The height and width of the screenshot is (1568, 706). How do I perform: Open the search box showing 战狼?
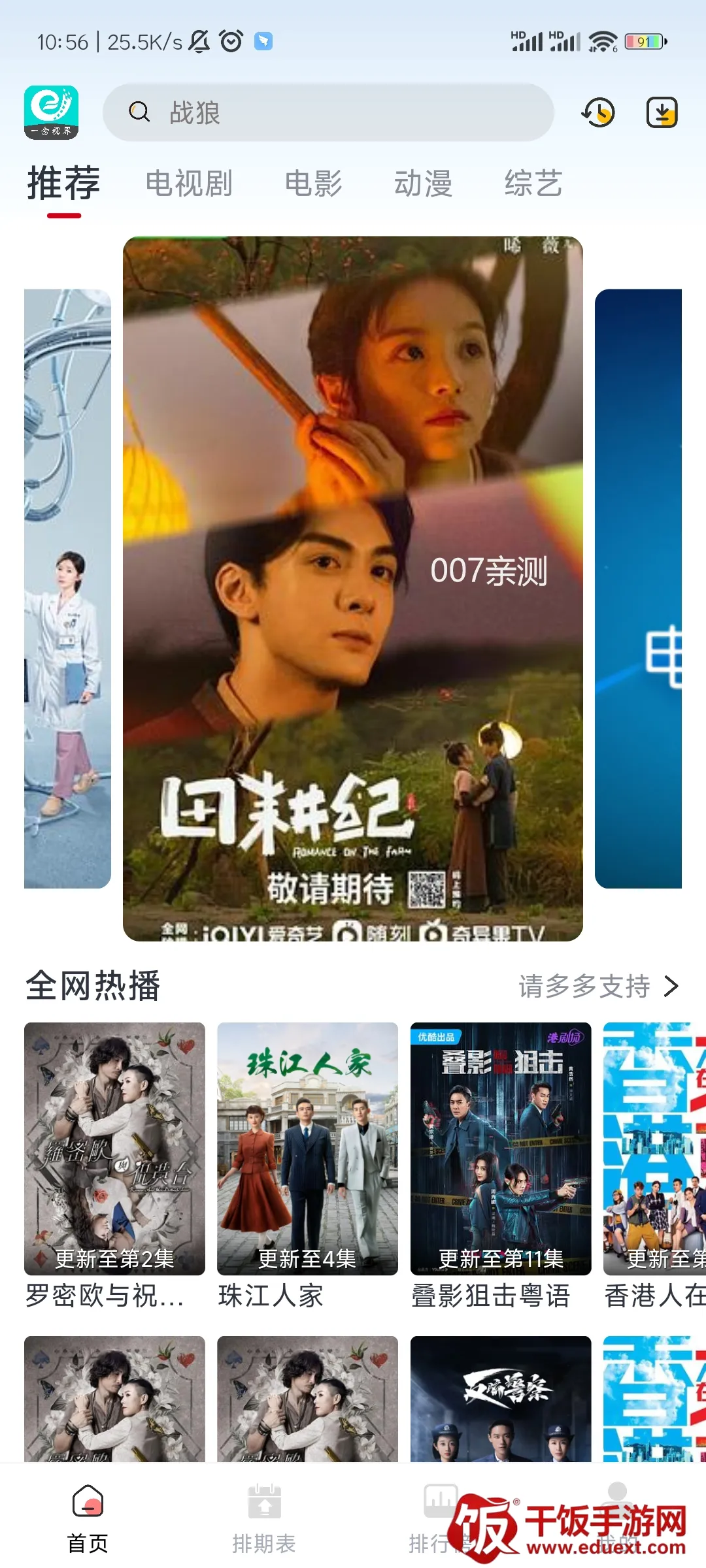(327, 112)
